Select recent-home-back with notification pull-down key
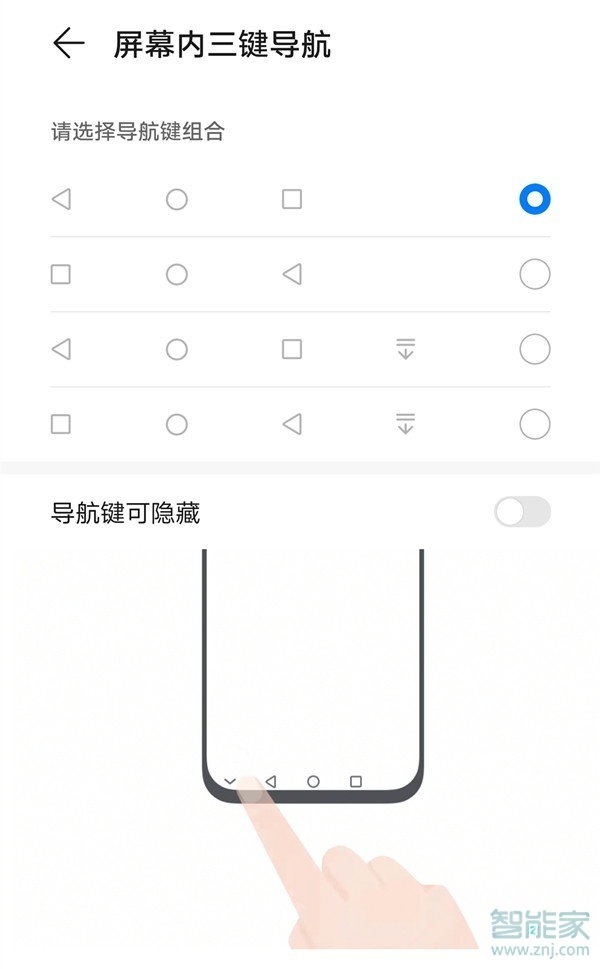Screen dimensions: 600x969 [x=534, y=424]
